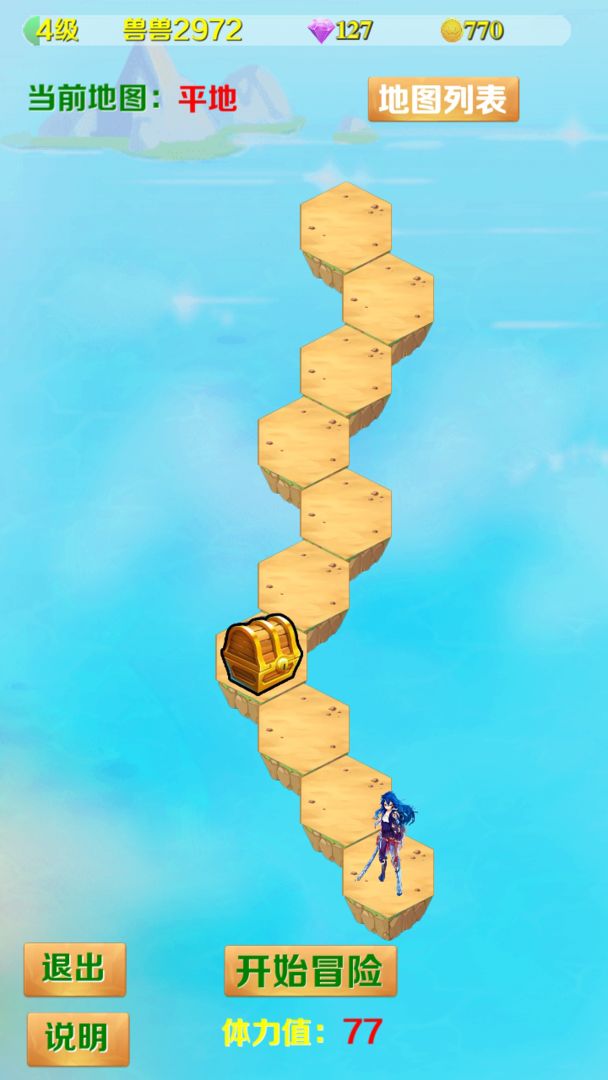Viewport: 608px width, 1080px height.
Task: Exit the game via 退出
Action: (74, 968)
